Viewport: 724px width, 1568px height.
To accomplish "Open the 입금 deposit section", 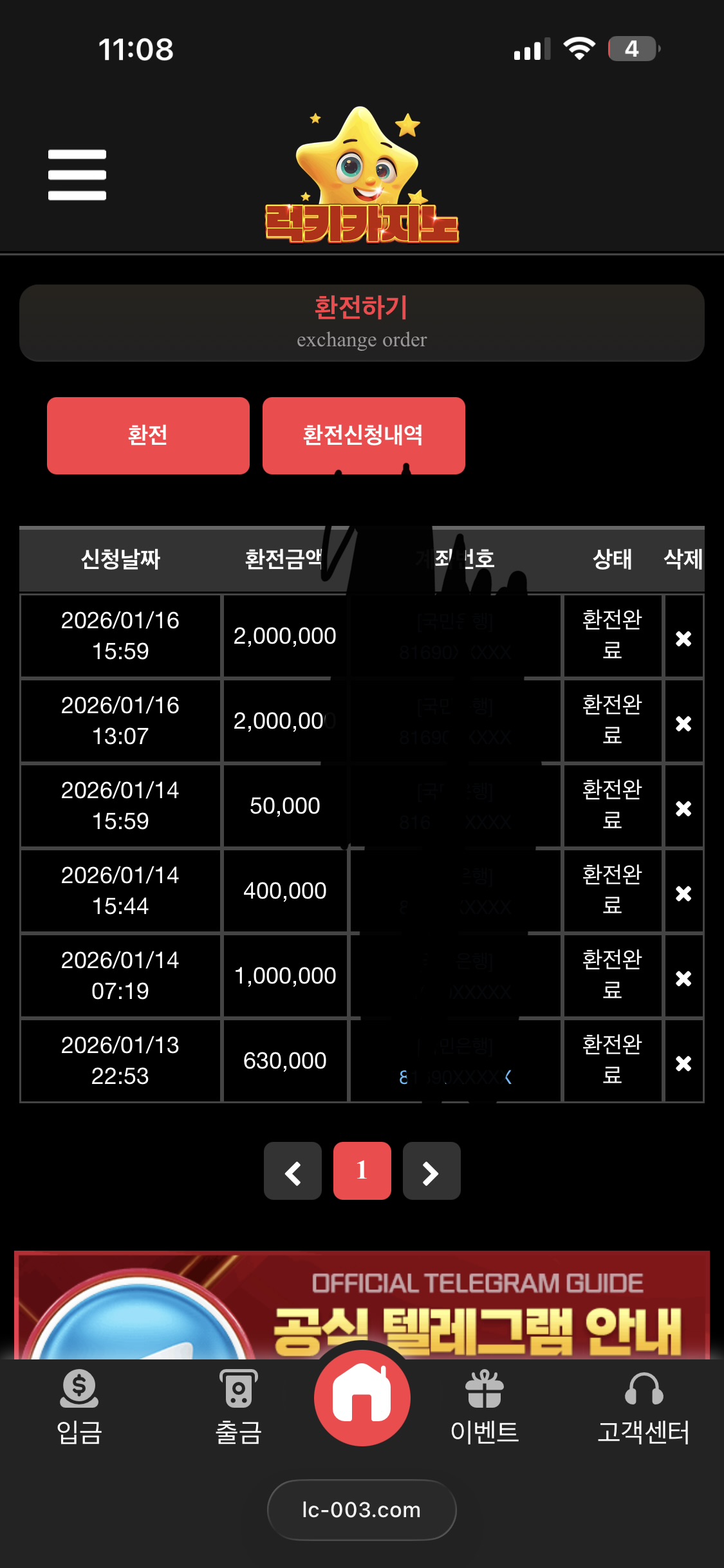I will pyautogui.click(x=79, y=1408).
